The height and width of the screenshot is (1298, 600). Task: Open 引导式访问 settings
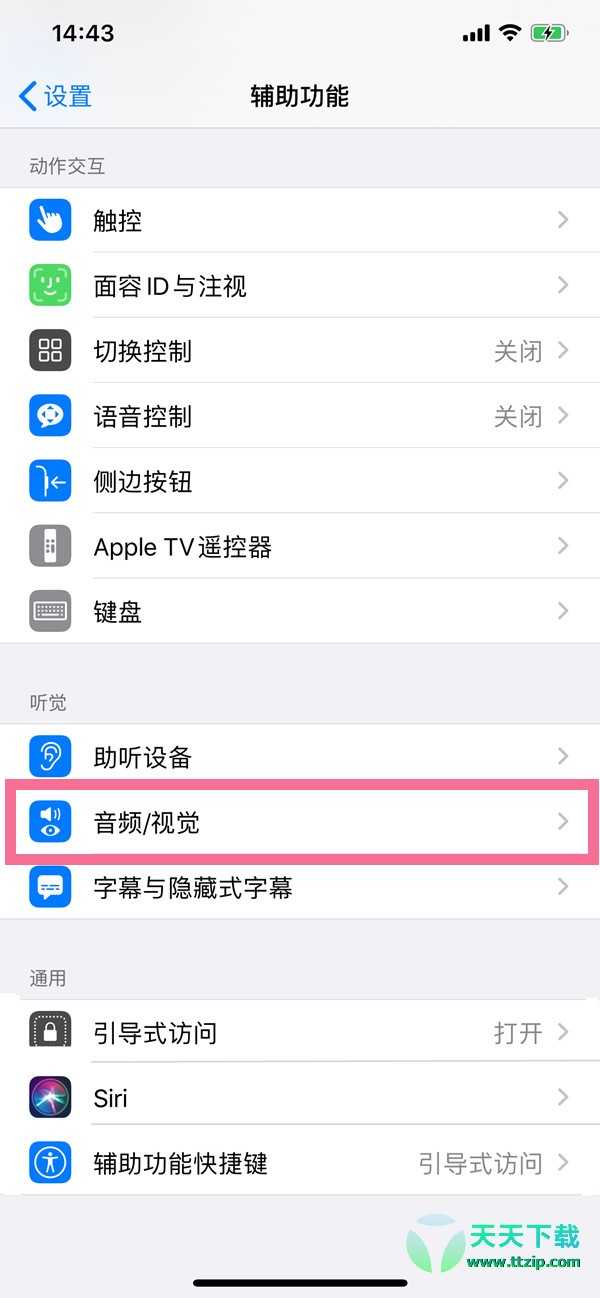pos(300,1032)
